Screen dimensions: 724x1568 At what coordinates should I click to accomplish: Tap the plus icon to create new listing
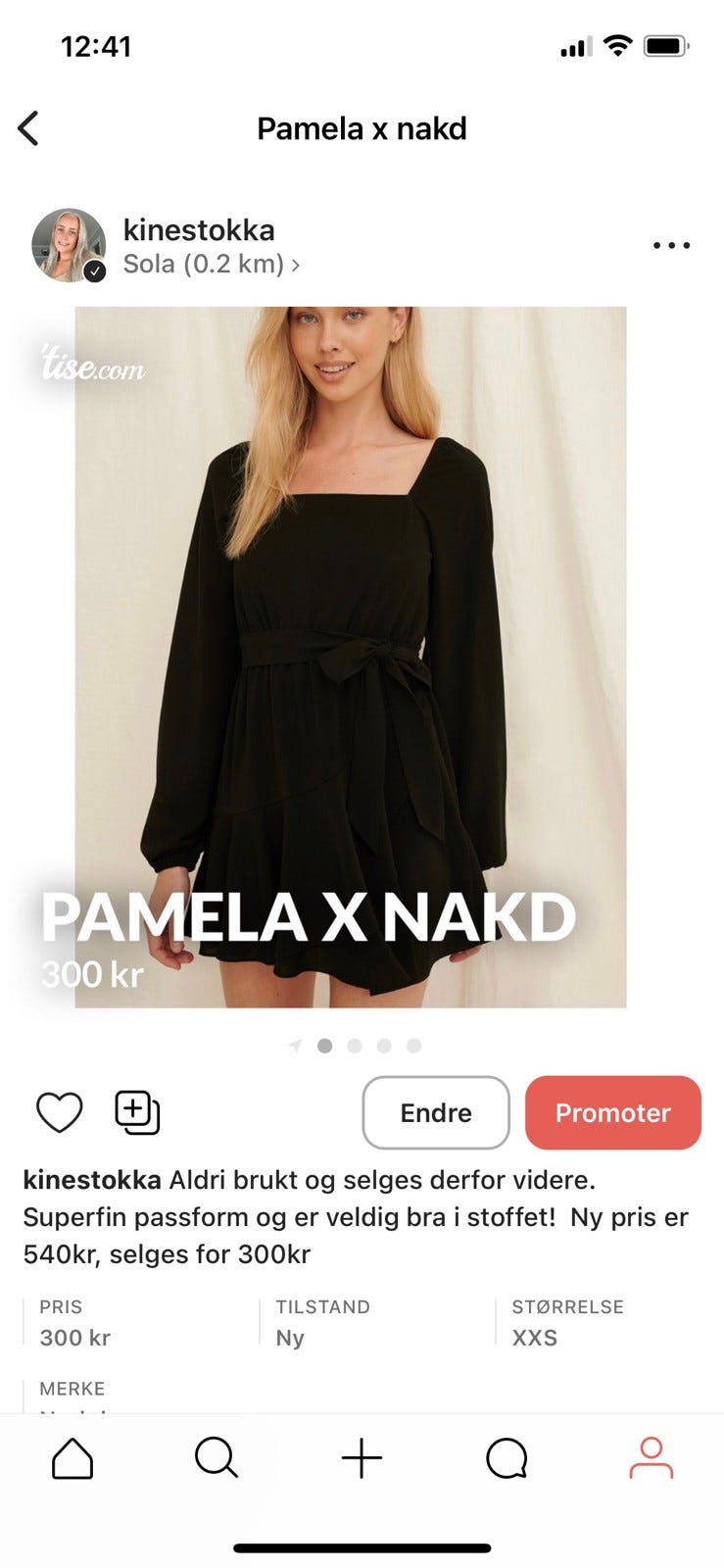pos(362,1457)
